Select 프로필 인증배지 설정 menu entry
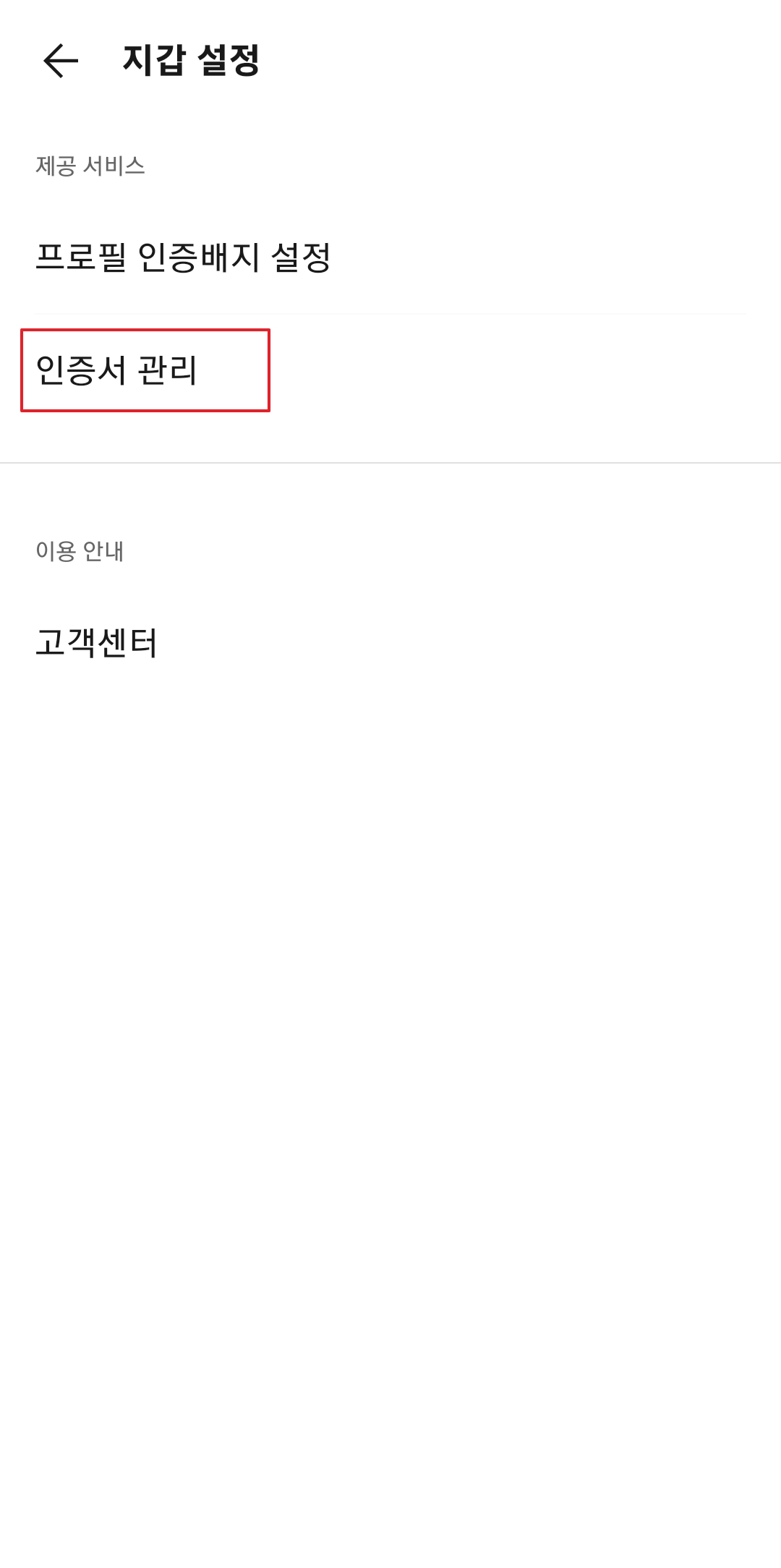Viewport: 781px width, 1568px height. pos(186,257)
